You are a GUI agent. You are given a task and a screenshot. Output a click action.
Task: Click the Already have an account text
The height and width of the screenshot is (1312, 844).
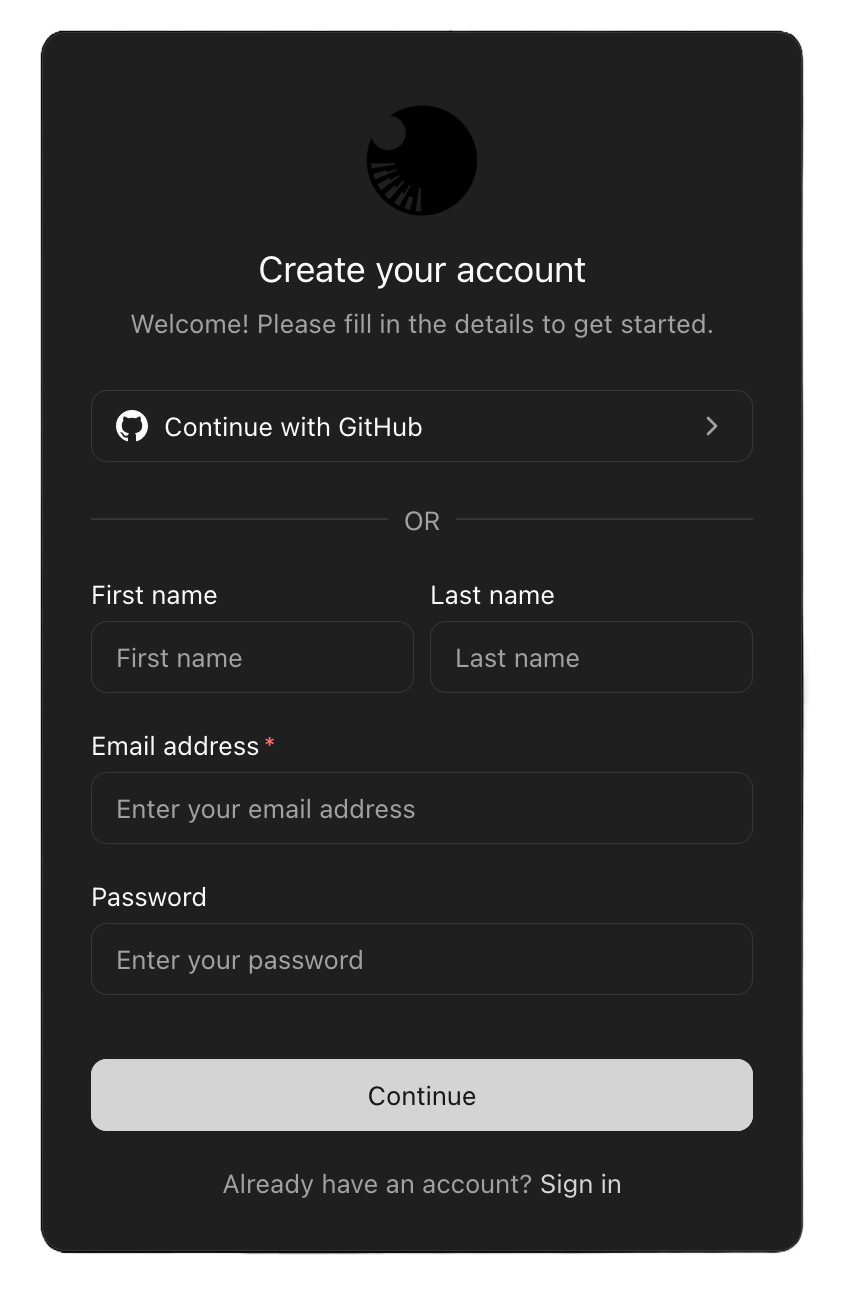375,1184
